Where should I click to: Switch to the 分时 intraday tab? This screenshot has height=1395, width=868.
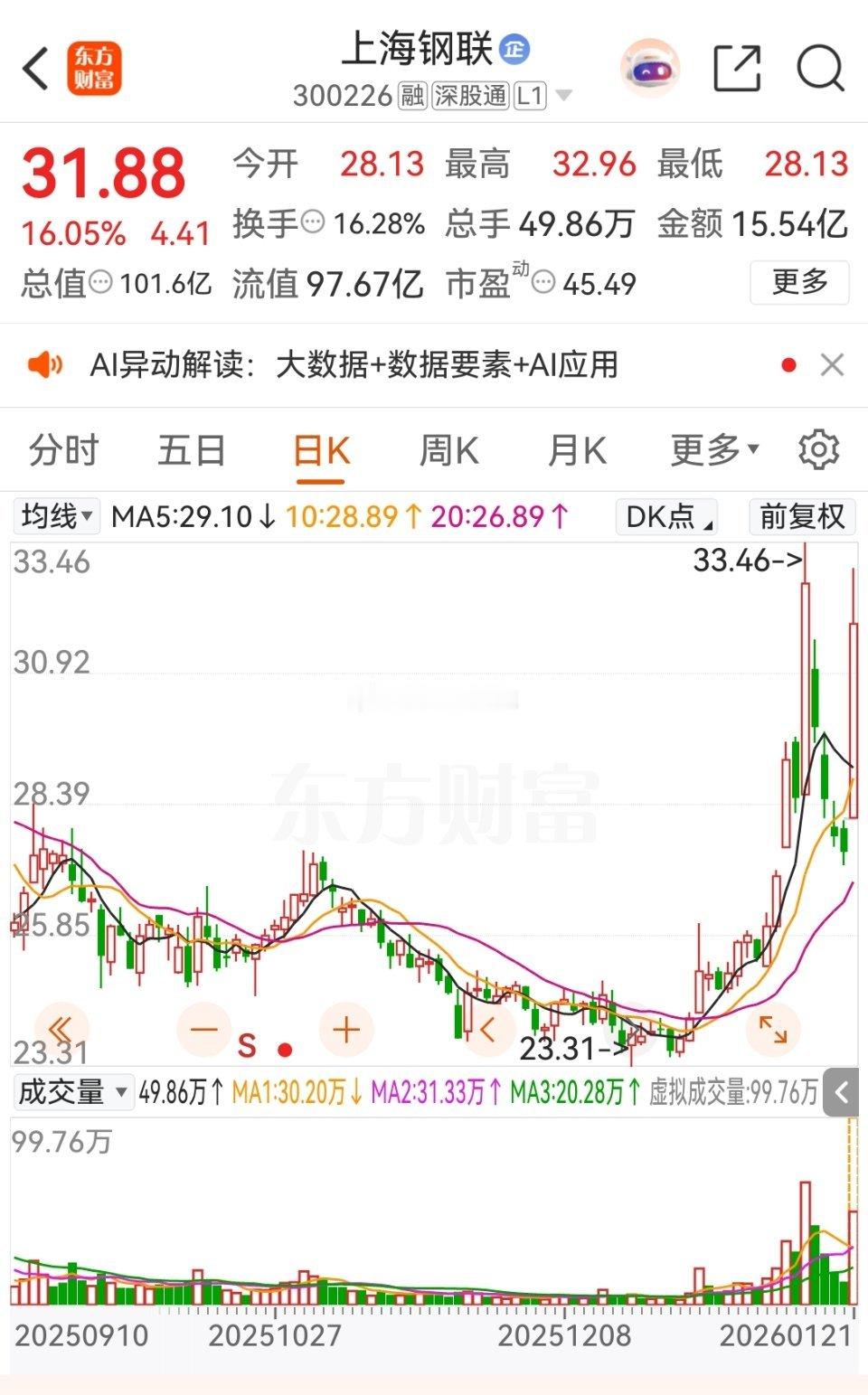click(63, 449)
